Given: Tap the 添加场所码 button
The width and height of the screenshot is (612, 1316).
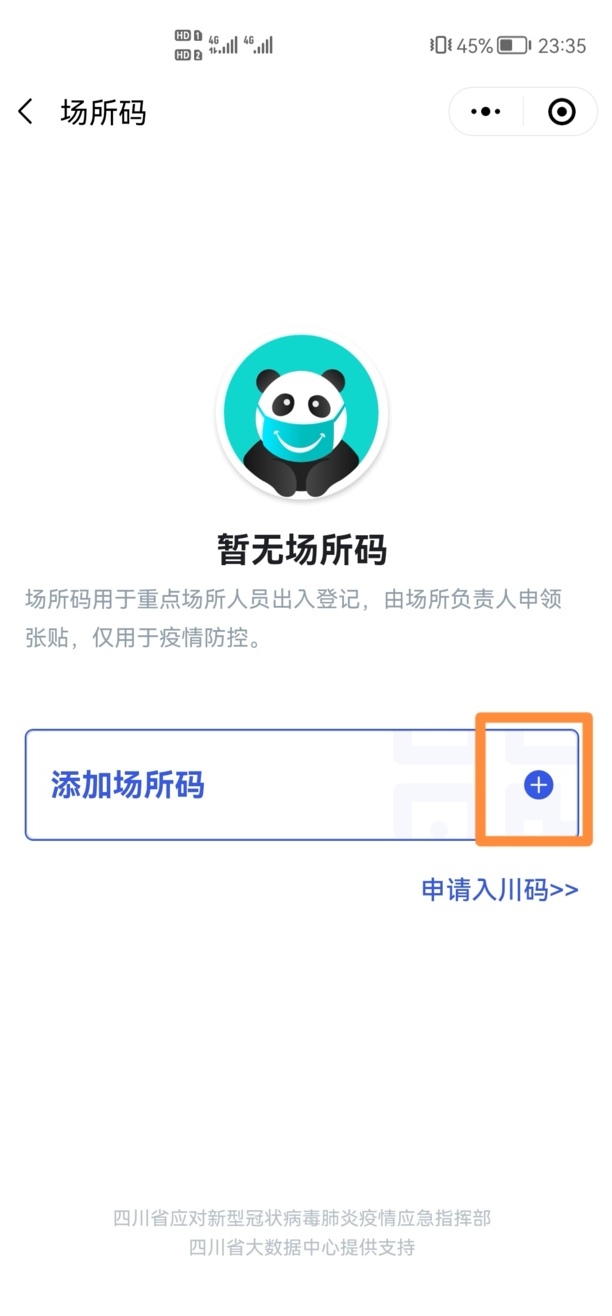Looking at the screenshot, I should pos(301,785).
